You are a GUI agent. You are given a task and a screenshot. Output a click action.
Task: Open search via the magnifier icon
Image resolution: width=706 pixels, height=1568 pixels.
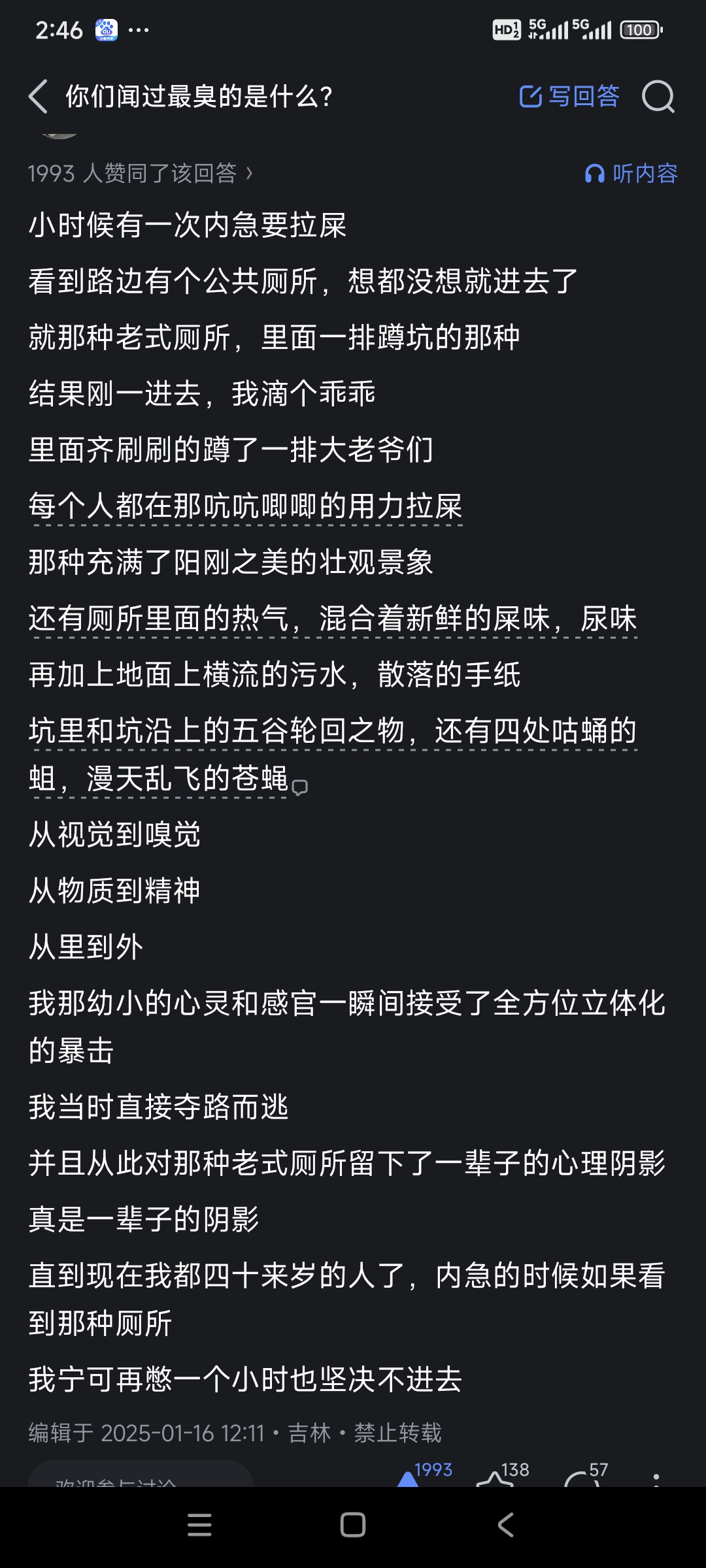click(658, 97)
